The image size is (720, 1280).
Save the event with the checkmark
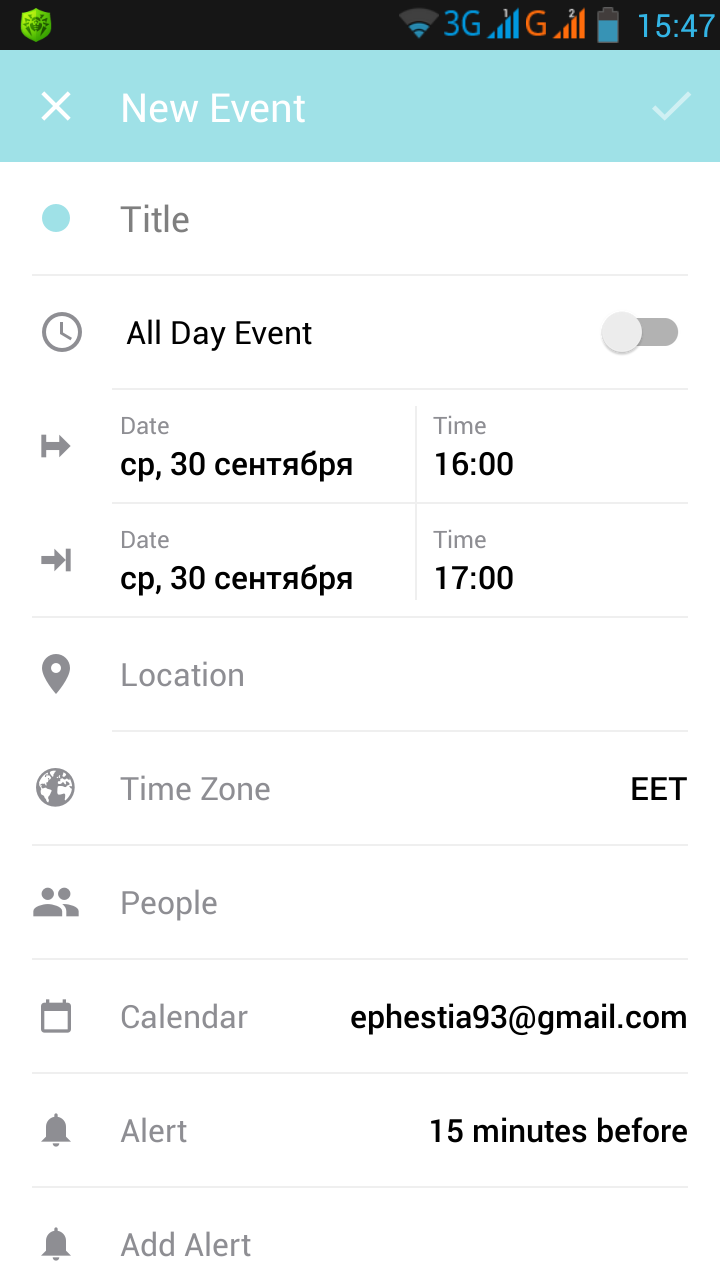point(671,106)
